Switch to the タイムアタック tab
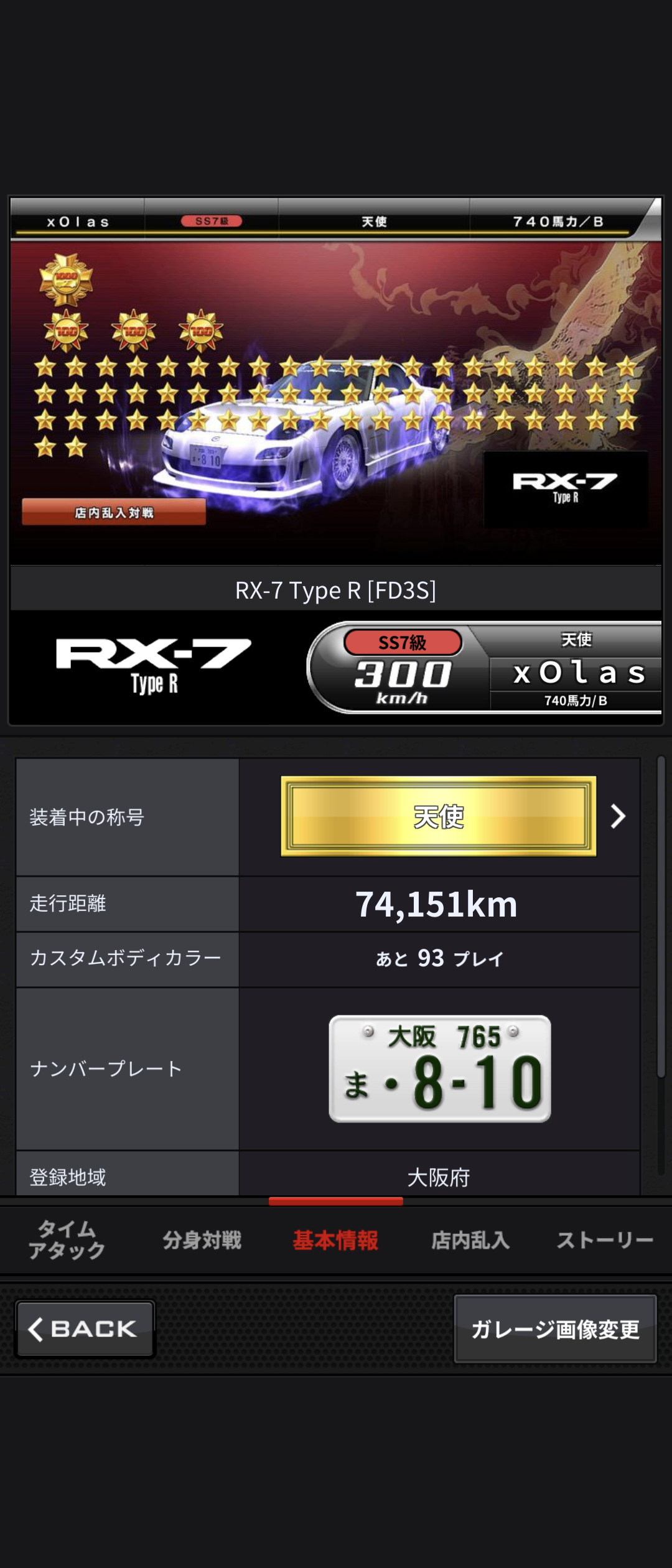Screen dimensions: 672x1568 (67, 1239)
